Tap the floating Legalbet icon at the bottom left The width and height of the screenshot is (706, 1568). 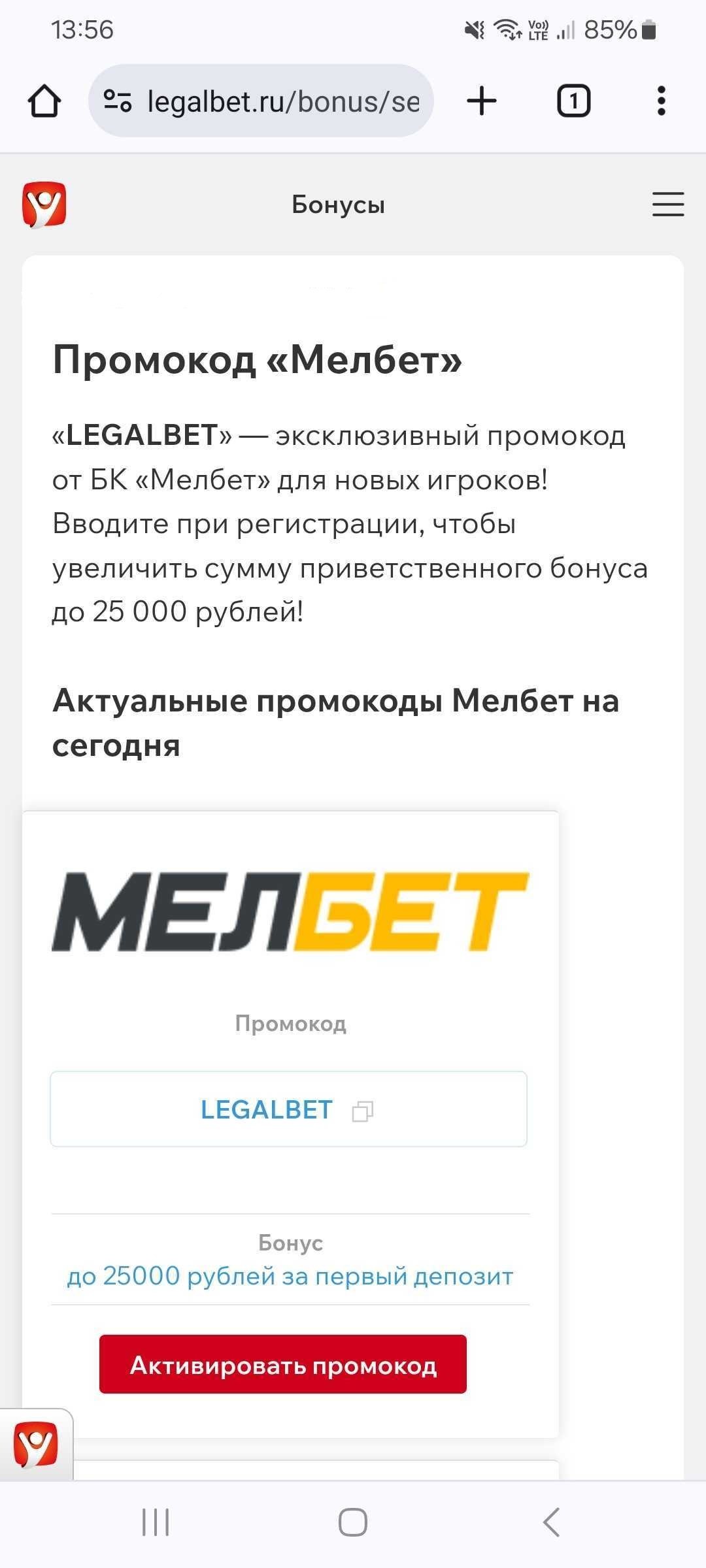(x=36, y=1445)
